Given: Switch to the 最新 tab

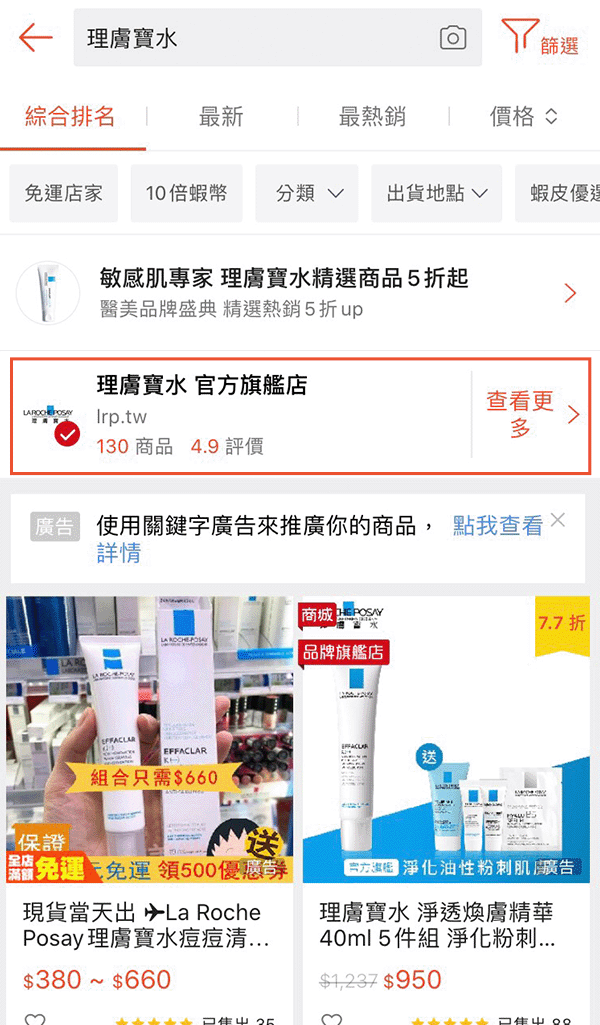Looking at the screenshot, I should coord(221,117).
